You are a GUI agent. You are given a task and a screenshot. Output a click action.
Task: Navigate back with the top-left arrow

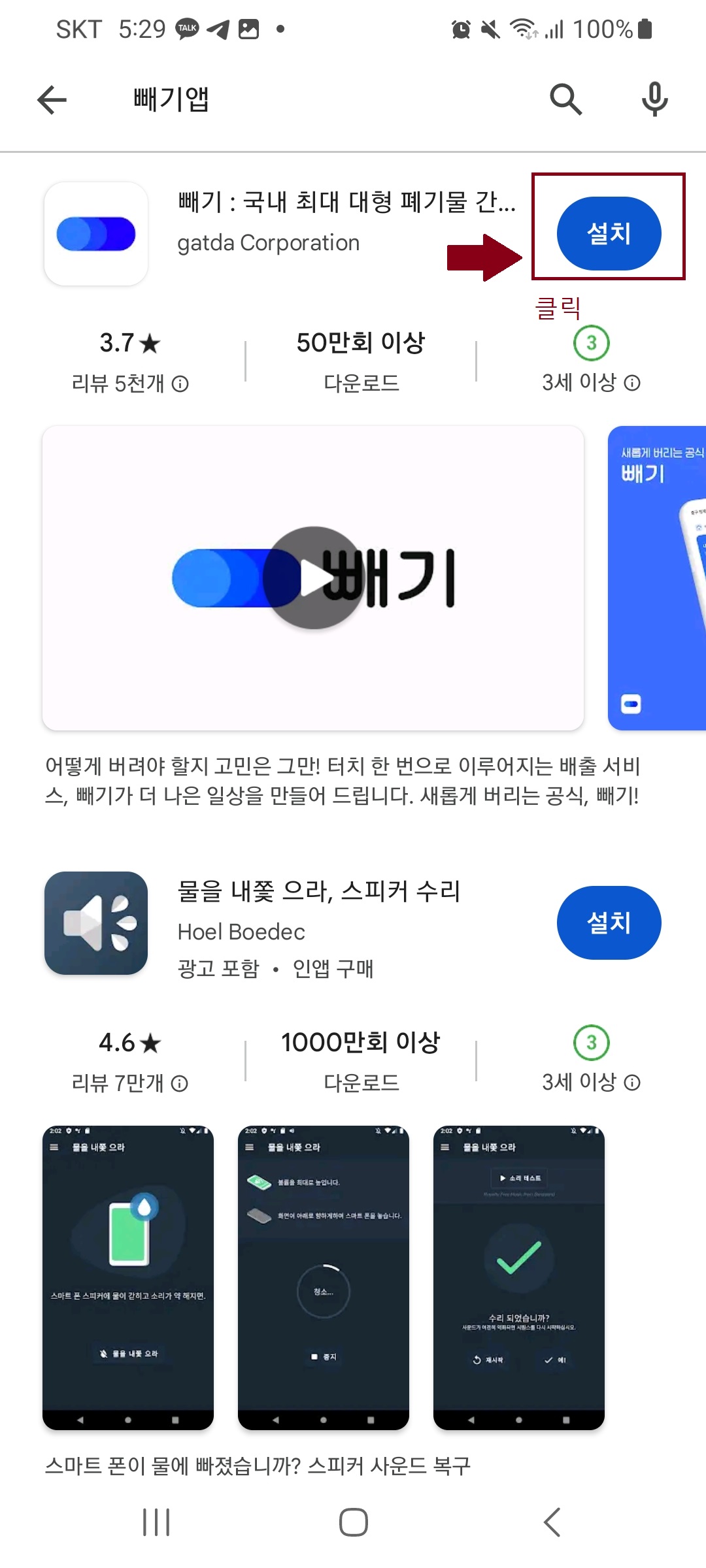pyautogui.click(x=50, y=100)
